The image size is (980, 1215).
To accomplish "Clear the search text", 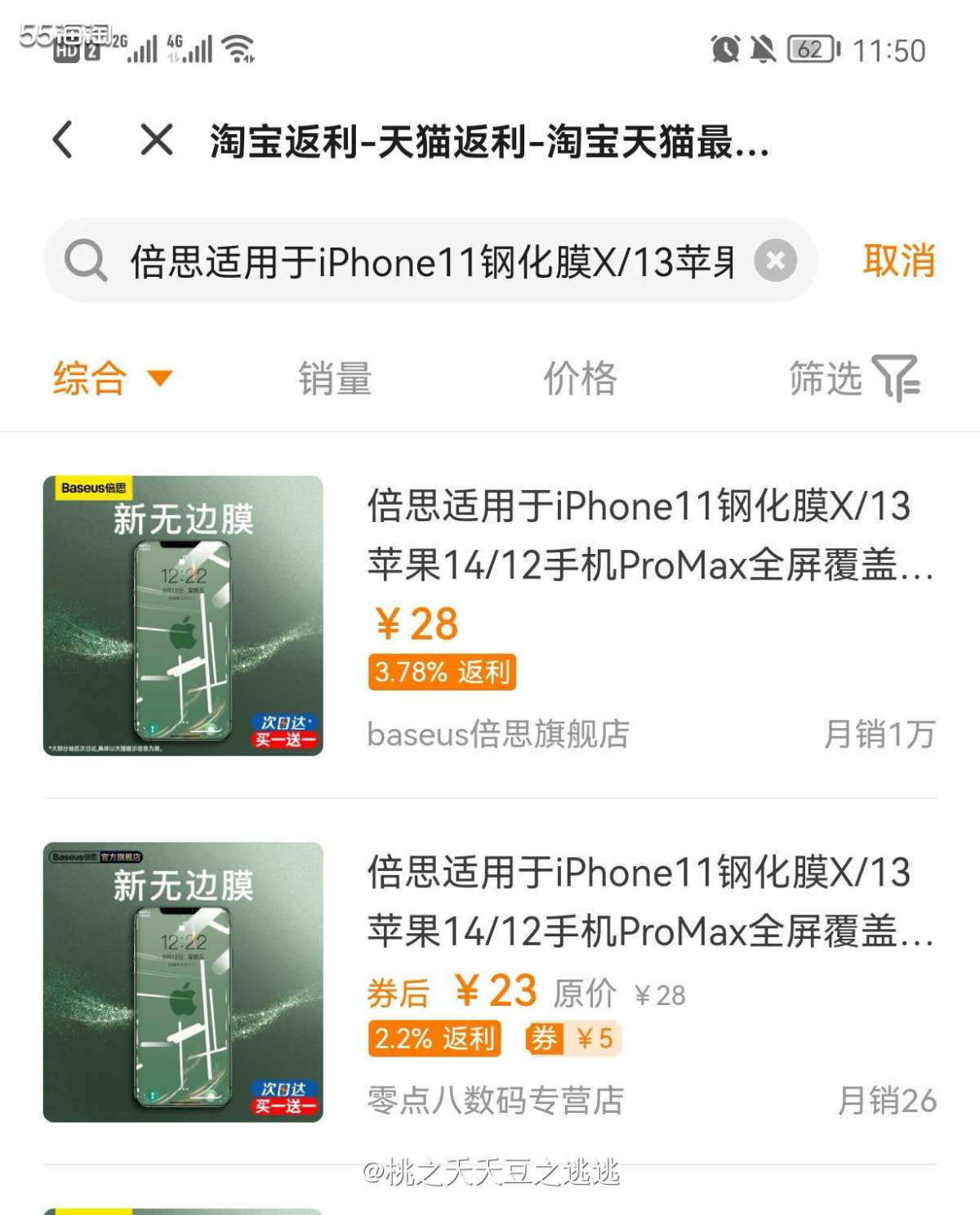I will 775,261.
